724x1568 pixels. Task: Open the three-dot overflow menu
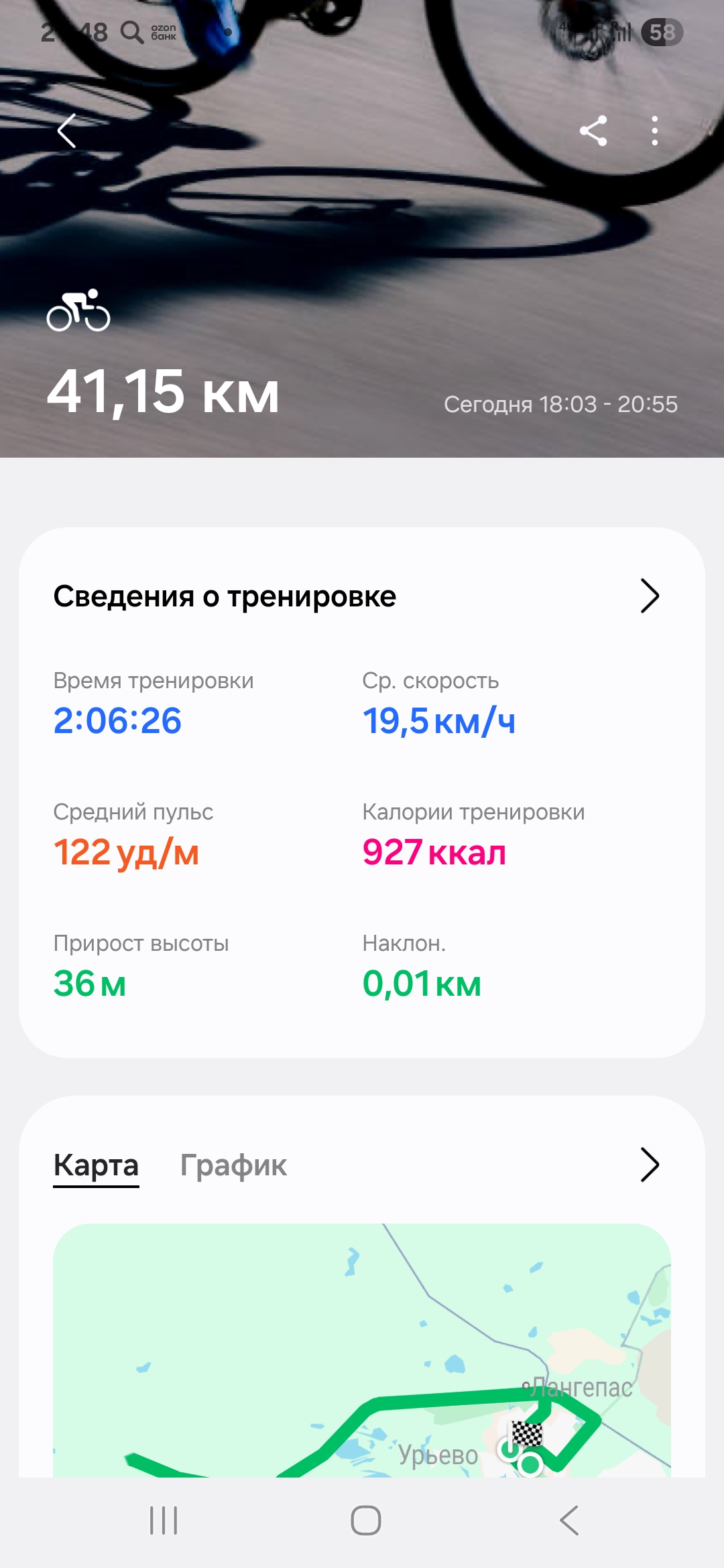(x=655, y=131)
